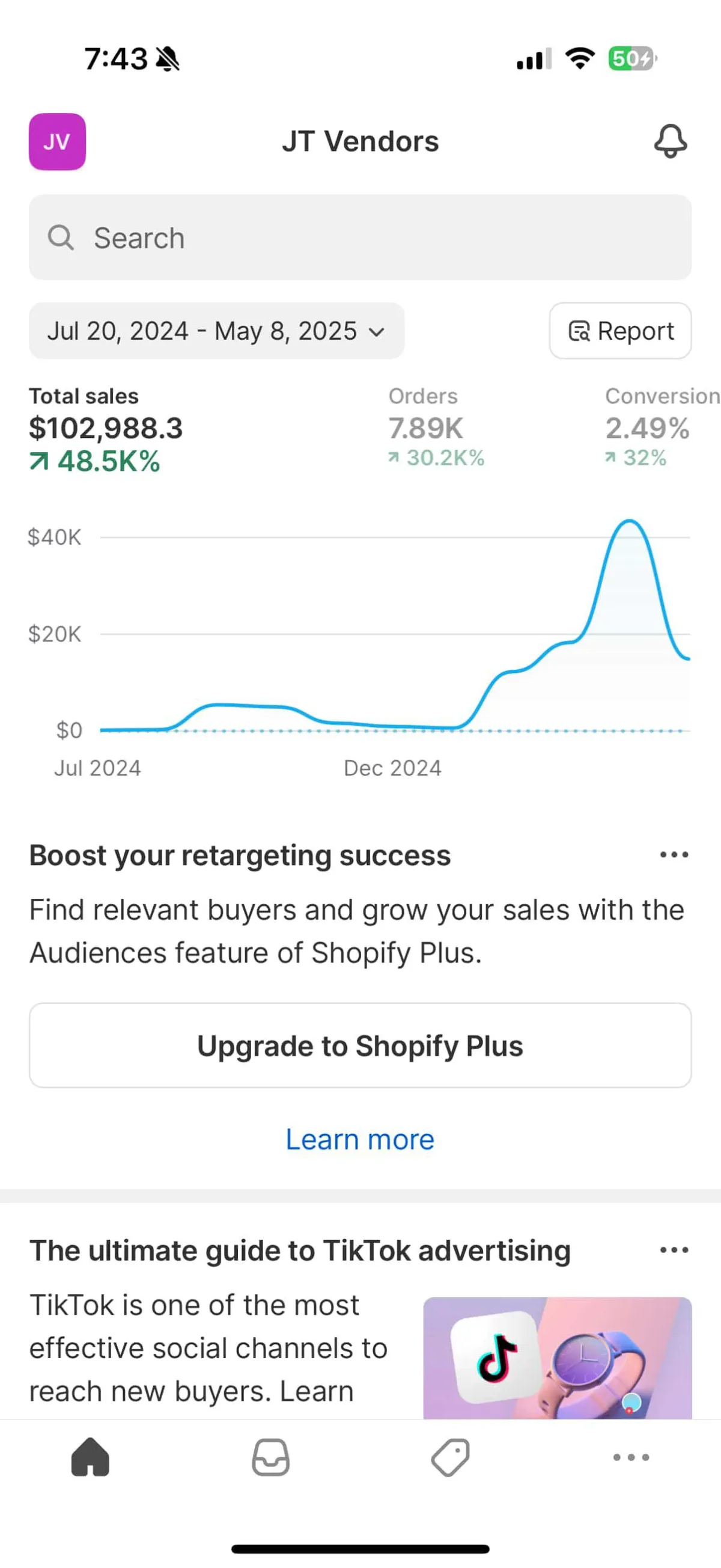Switch to the Products tag tab
Screen dimensions: 721x1568
click(450, 1457)
